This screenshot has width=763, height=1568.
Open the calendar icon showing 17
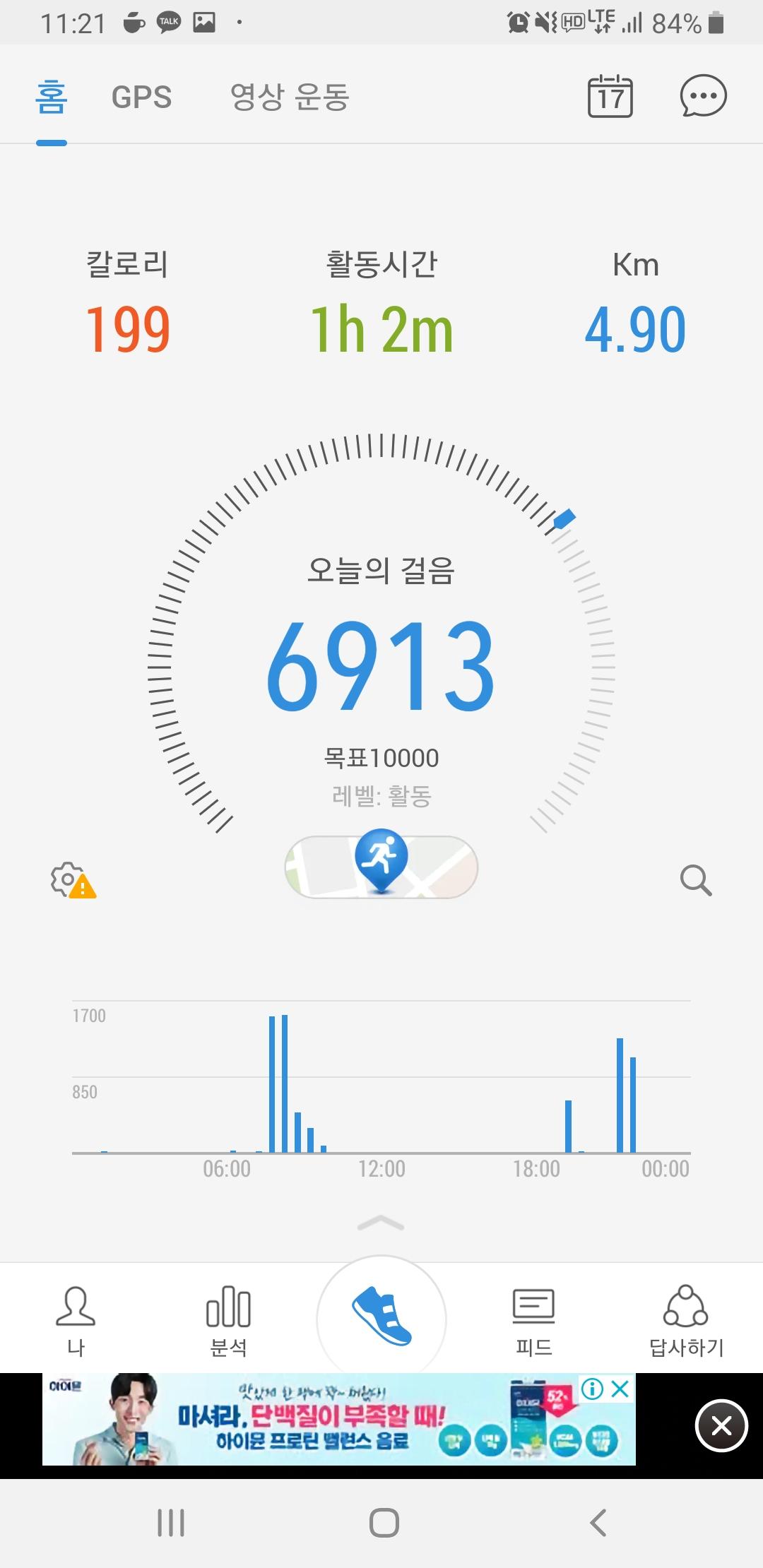[610, 97]
